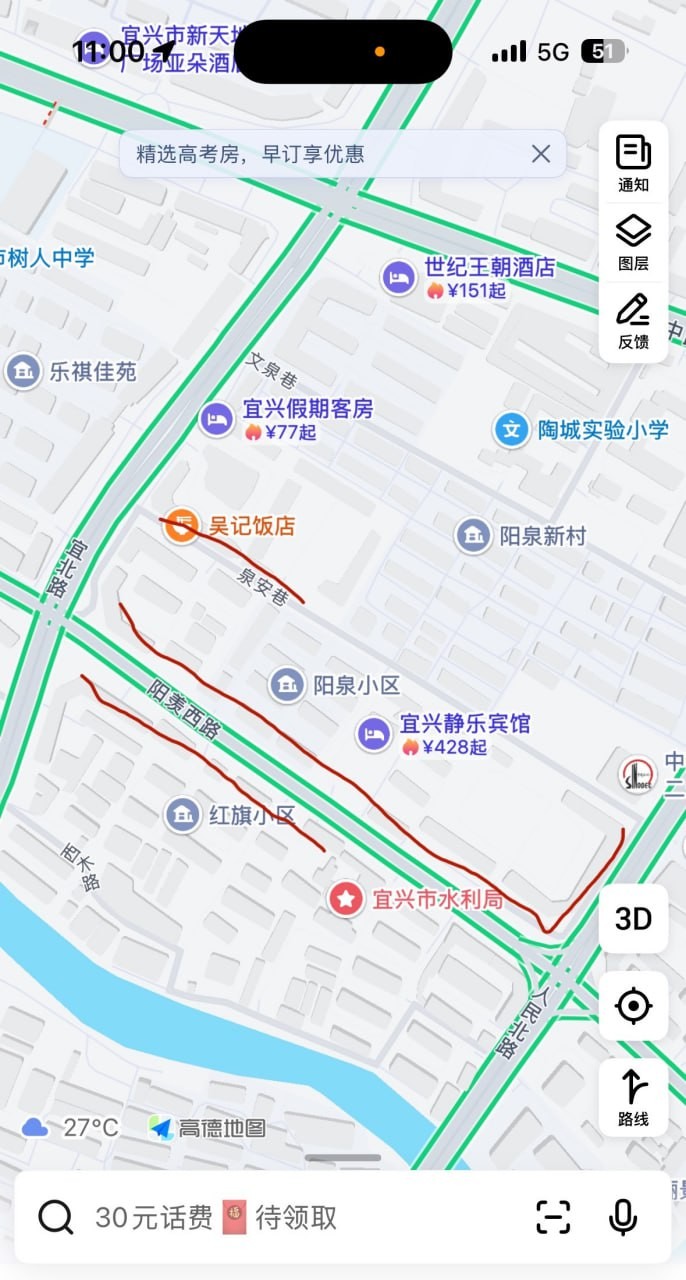Check the 27°C weather widget
686x1280 pixels.
70,1128
